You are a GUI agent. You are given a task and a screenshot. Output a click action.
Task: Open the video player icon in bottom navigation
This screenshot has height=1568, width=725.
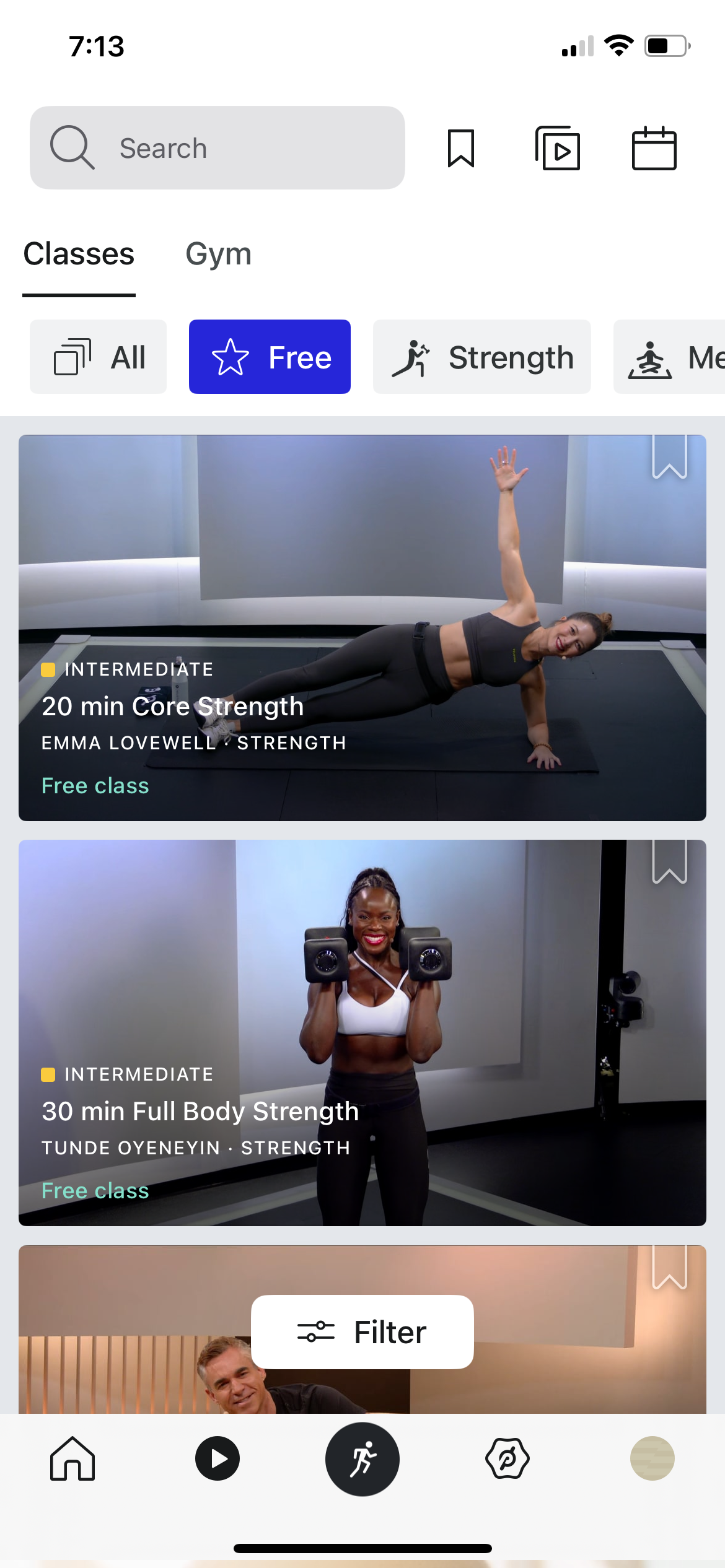click(217, 1458)
